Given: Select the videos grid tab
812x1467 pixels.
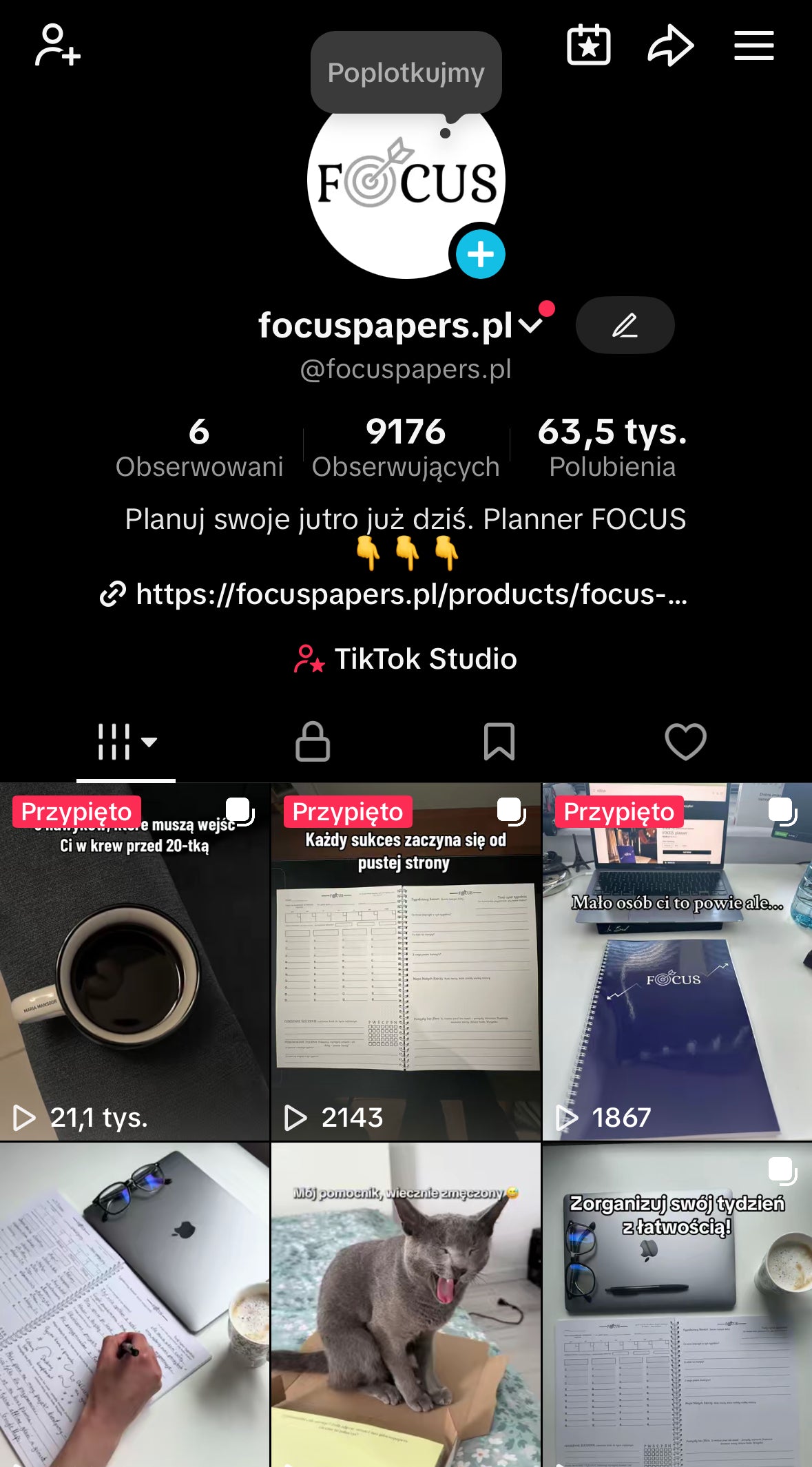Looking at the screenshot, I should coord(125,742).
